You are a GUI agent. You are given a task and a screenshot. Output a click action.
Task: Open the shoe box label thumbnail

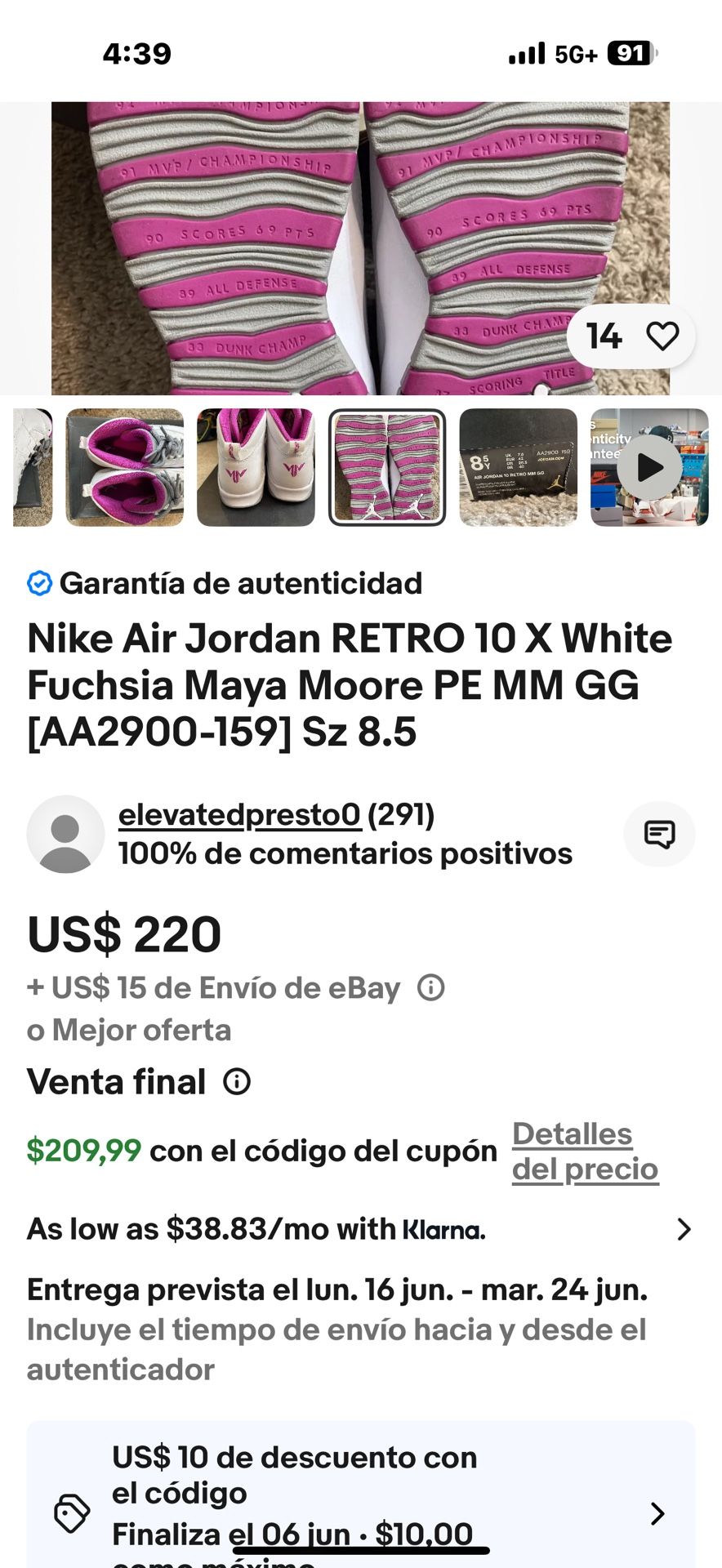pyautogui.click(x=518, y=467)
